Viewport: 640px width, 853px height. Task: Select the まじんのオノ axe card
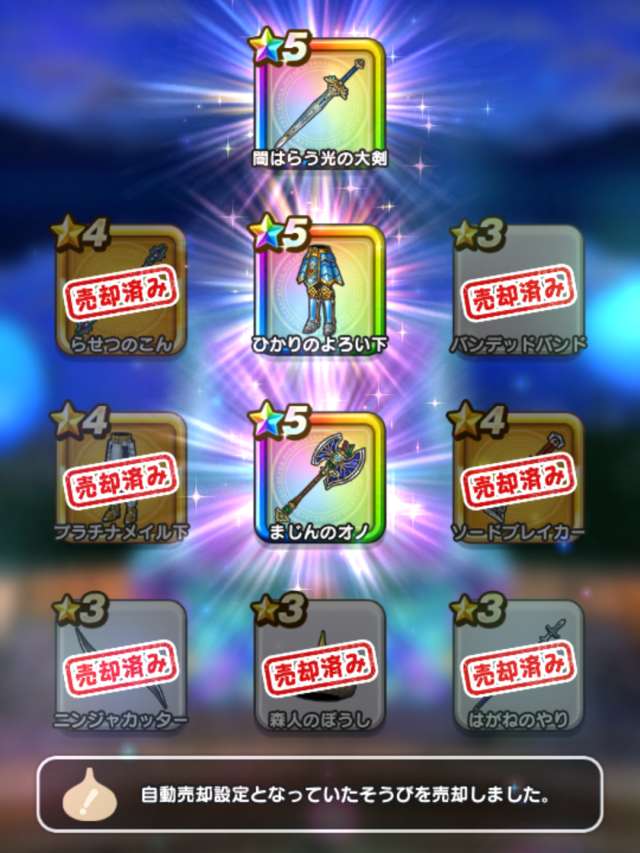pyautogui.click(x=320, y=477)
